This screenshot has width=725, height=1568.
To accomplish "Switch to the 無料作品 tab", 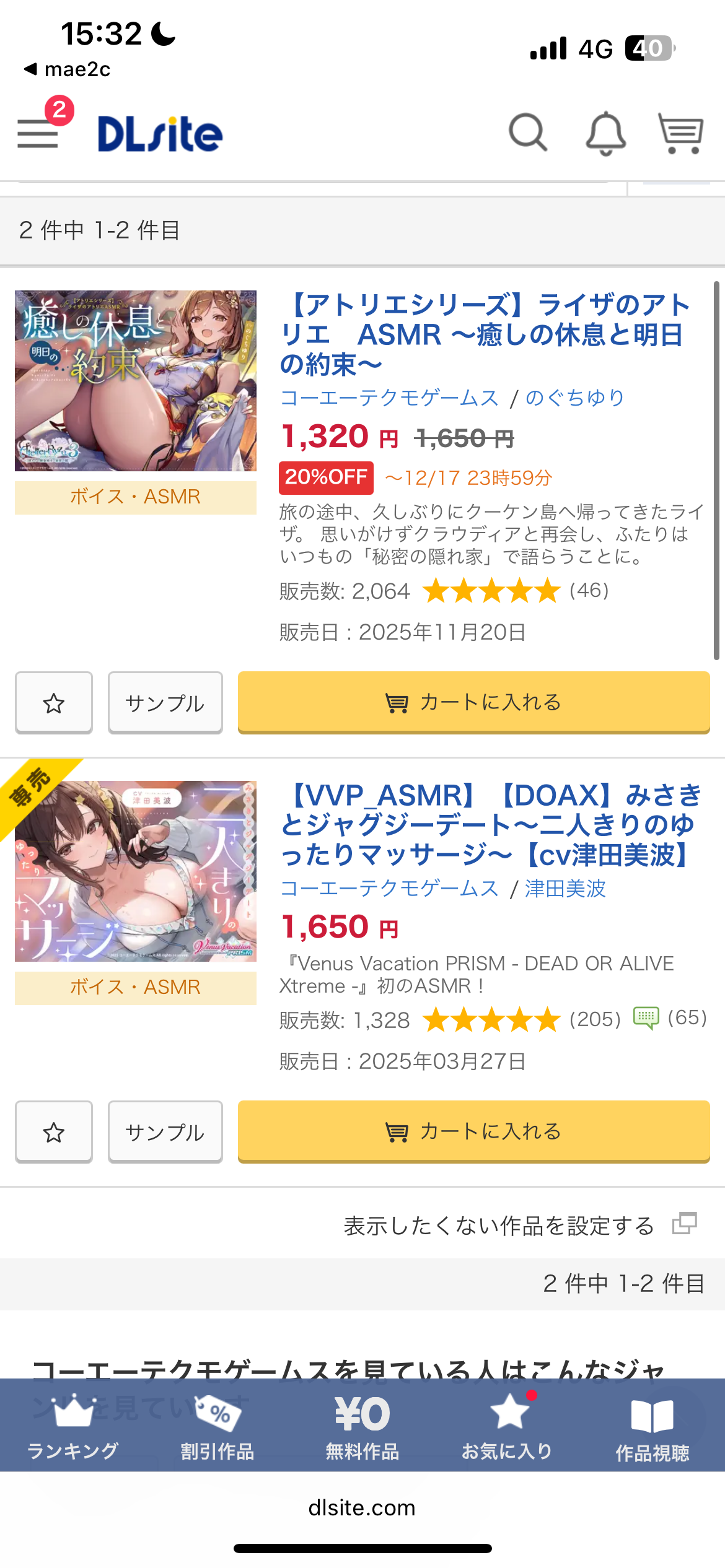I will point(362,1426).
